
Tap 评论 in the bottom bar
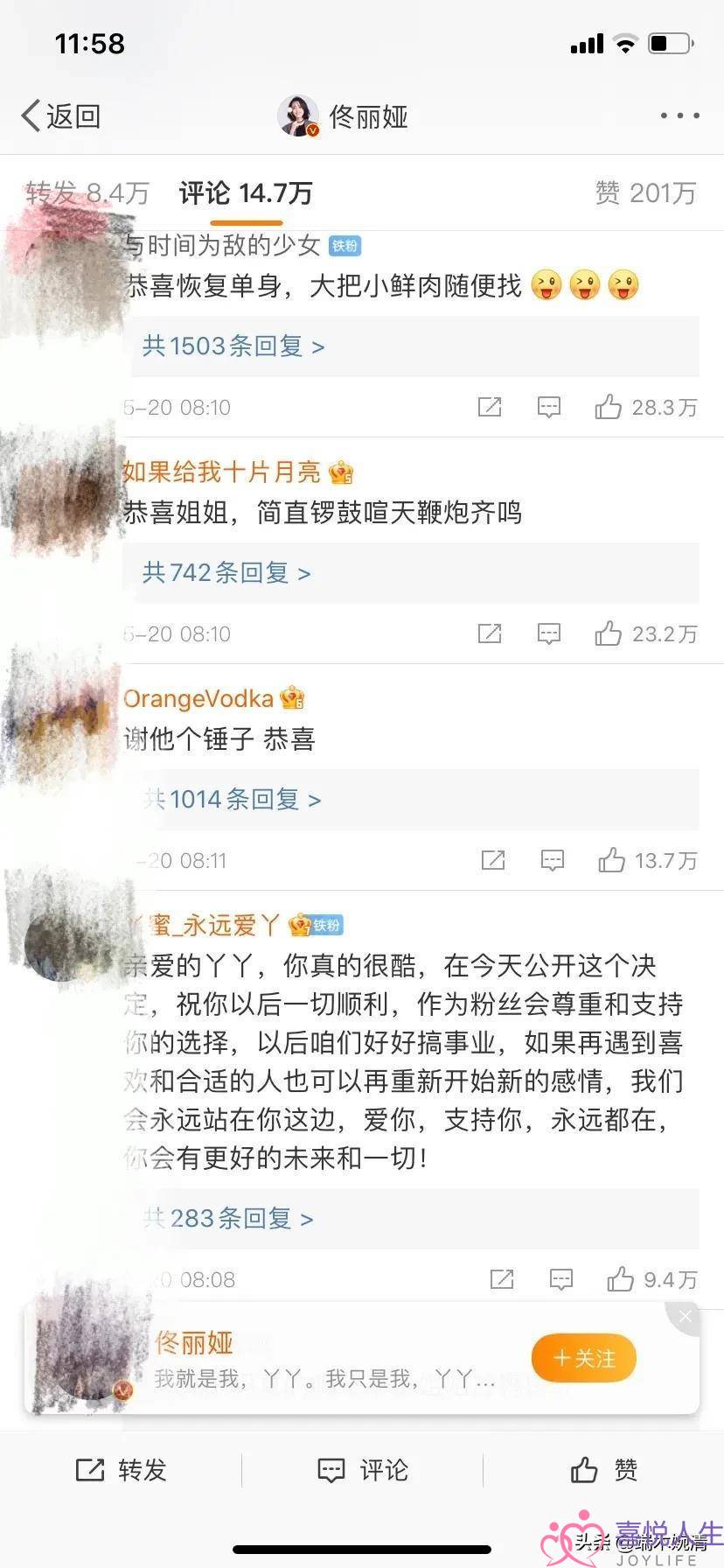(362, 1470)
